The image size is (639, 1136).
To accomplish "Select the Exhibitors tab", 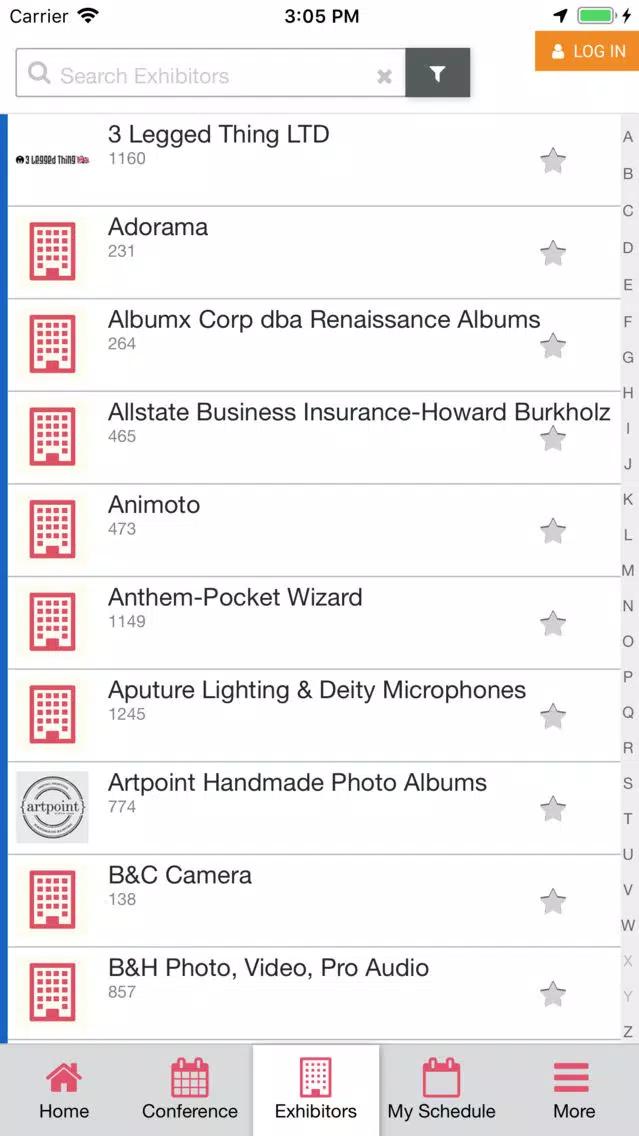I will coord(316,1090).
